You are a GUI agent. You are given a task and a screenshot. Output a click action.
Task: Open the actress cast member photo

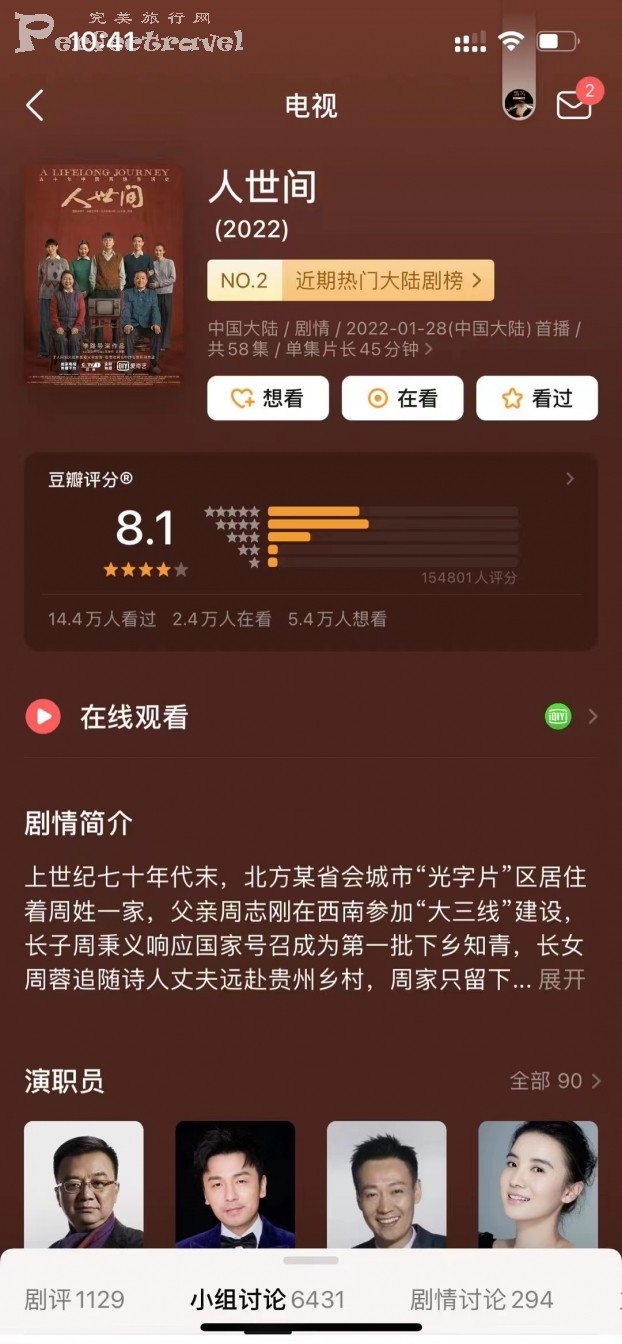[537, 1185]
